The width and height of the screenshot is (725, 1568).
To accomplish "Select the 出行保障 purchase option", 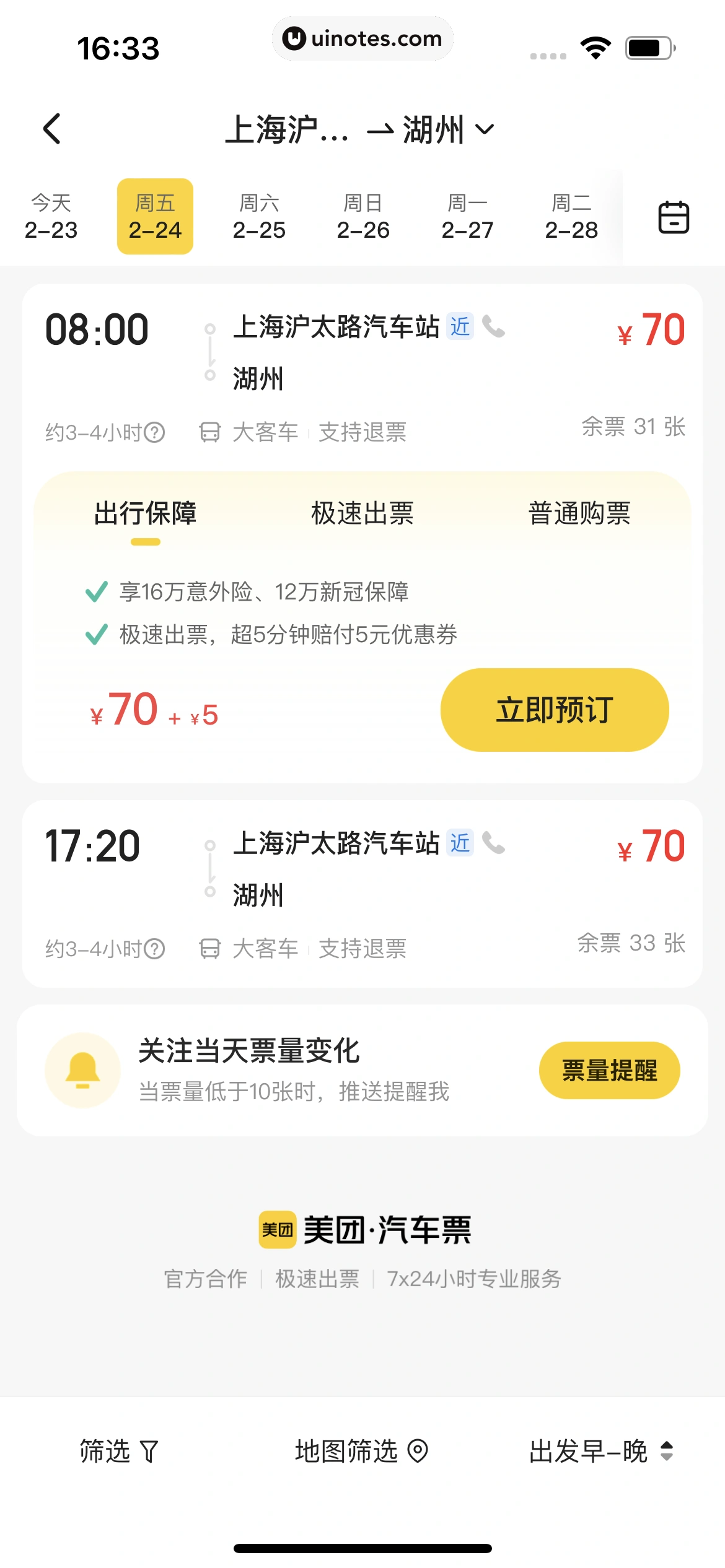I will point(145,513).
